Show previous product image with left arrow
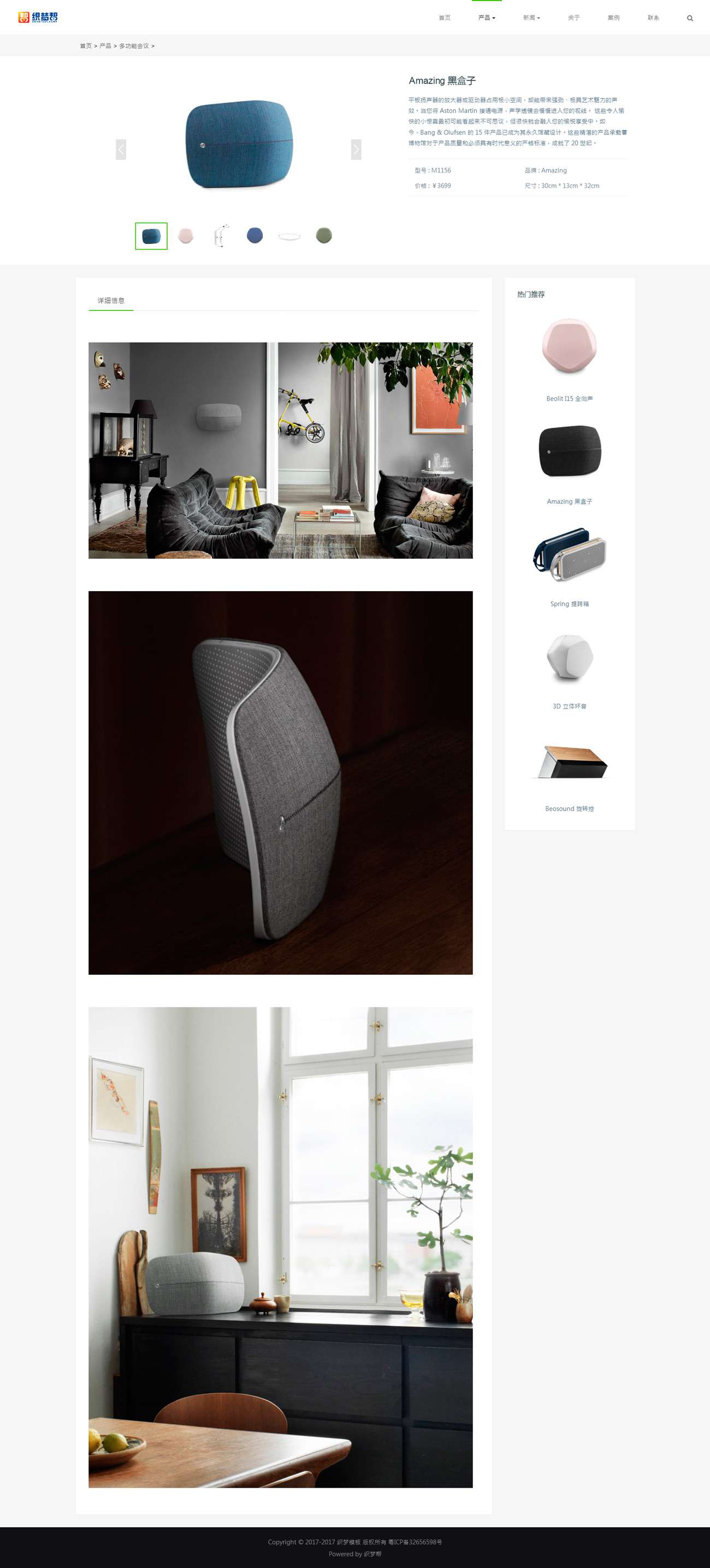Viewport: 710px width, 1568px height. 121,149
